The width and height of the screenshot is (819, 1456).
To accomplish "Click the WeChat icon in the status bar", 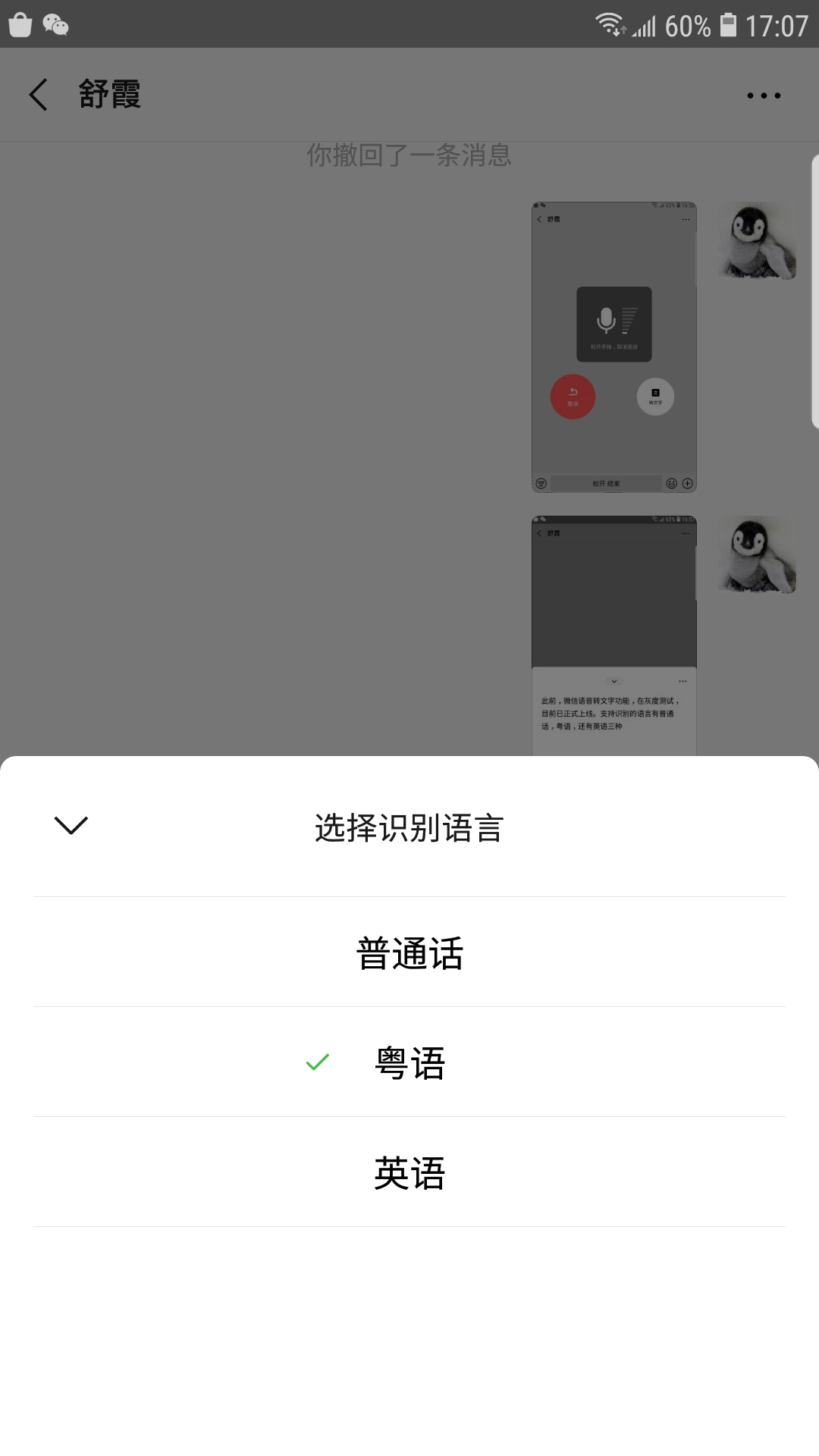I will 55,24.
